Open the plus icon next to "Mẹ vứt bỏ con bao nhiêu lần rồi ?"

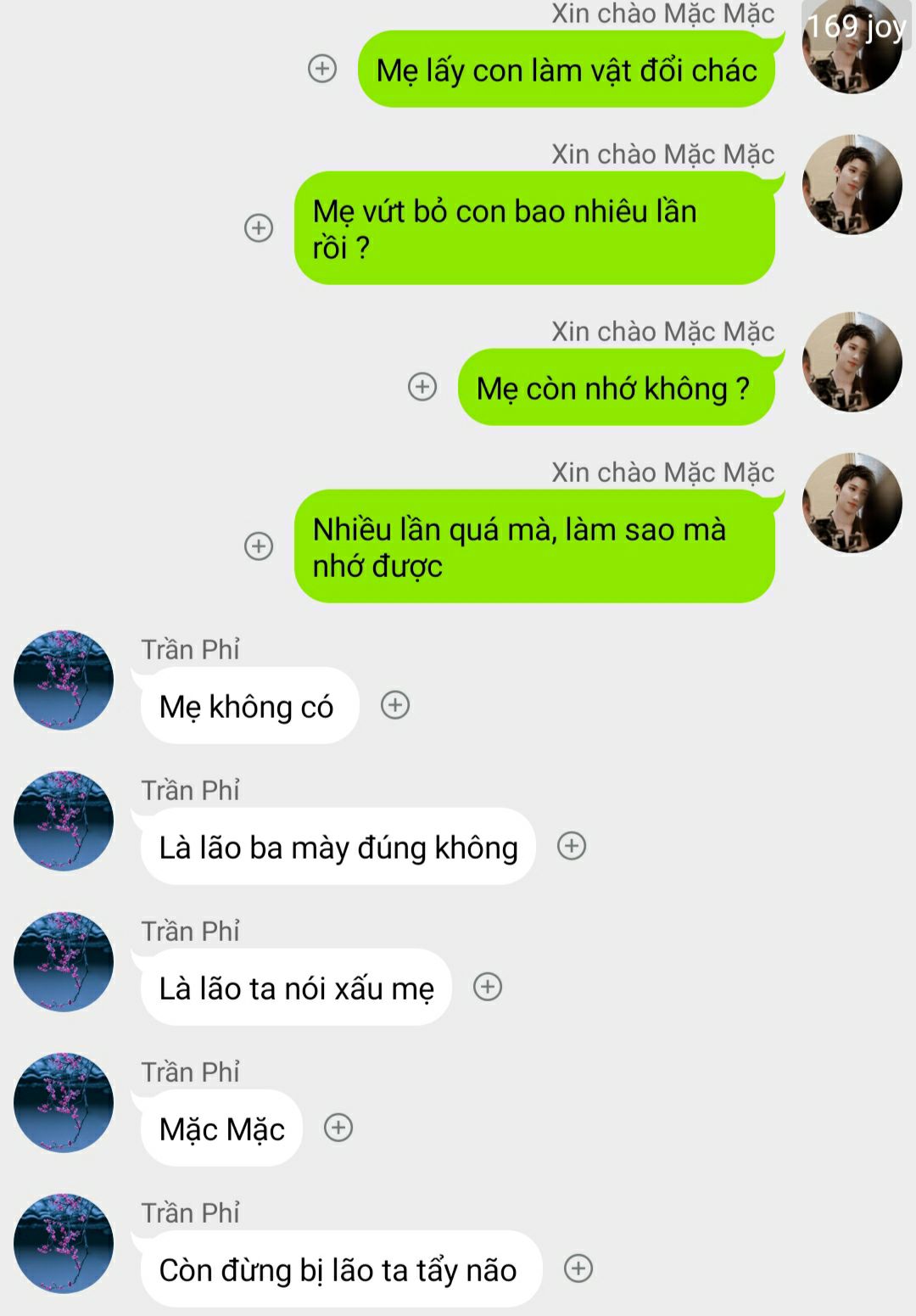(x=259, y=227)
